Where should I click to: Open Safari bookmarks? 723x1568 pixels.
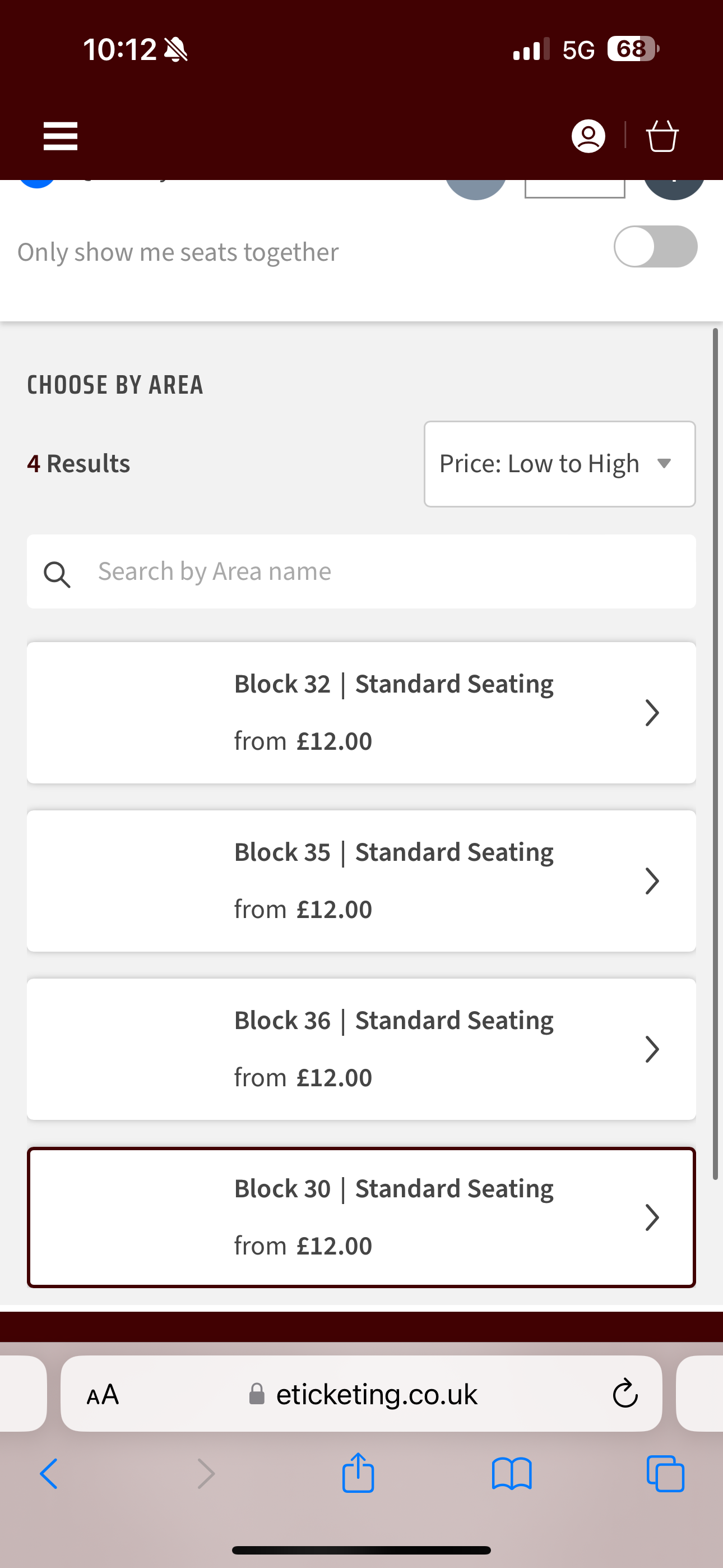click(512, 1474)
